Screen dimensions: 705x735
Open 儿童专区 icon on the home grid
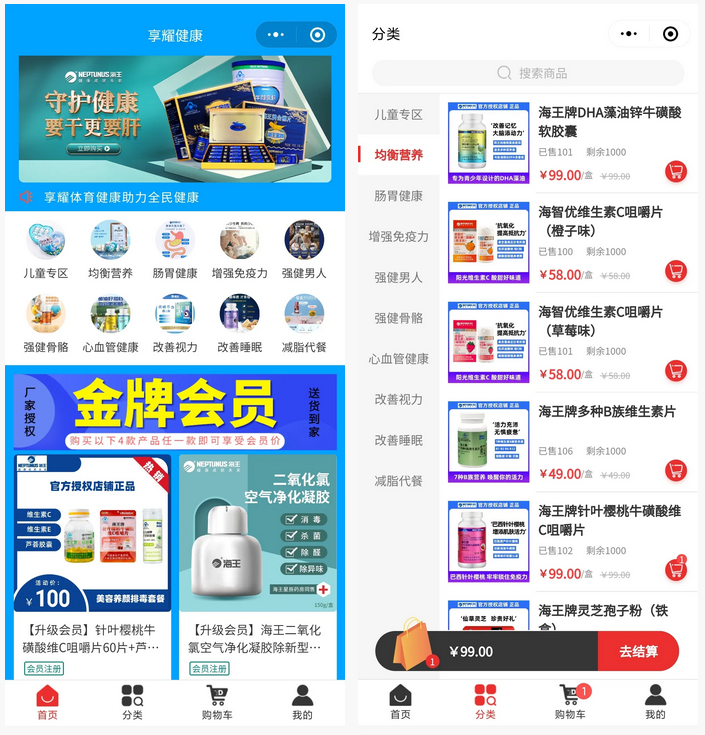[46, 248]
